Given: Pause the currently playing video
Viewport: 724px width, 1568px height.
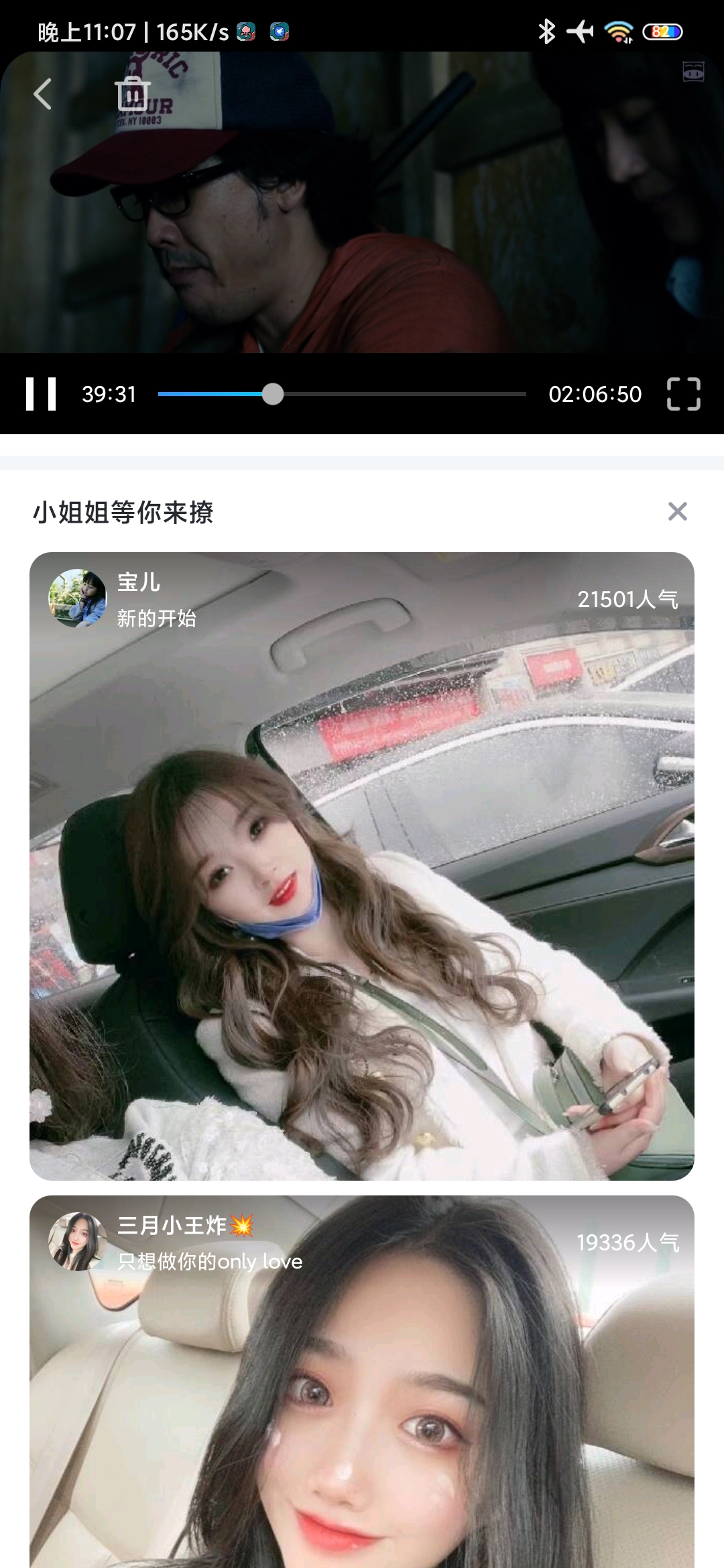Looking at the screenshot, I should [x=42, y=395].
